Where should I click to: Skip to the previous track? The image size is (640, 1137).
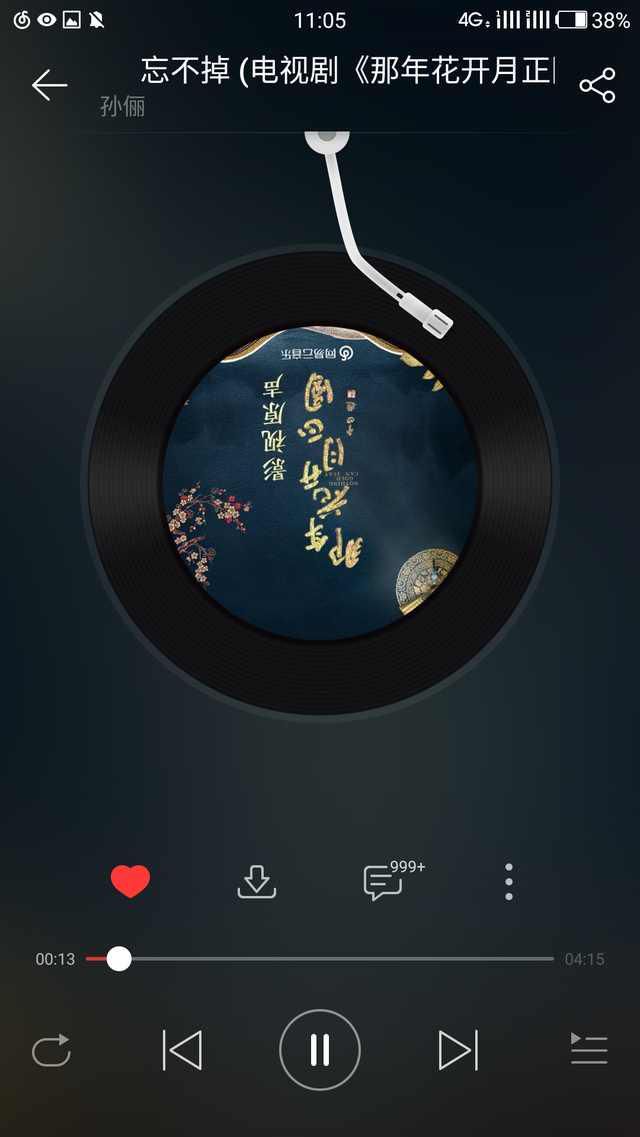pyautogui.click(x=182, y=1050)
